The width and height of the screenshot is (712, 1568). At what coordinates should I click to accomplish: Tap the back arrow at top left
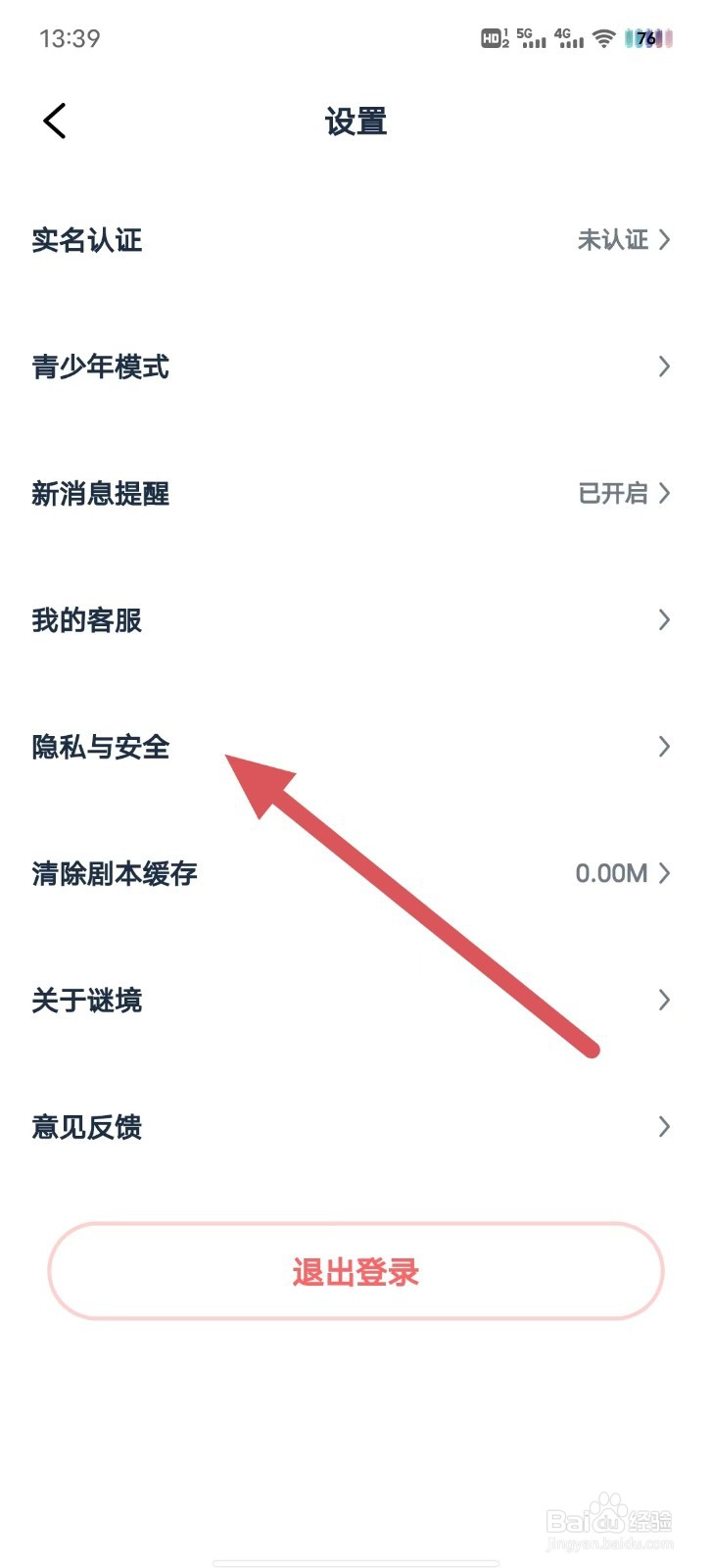pos(54,121)
